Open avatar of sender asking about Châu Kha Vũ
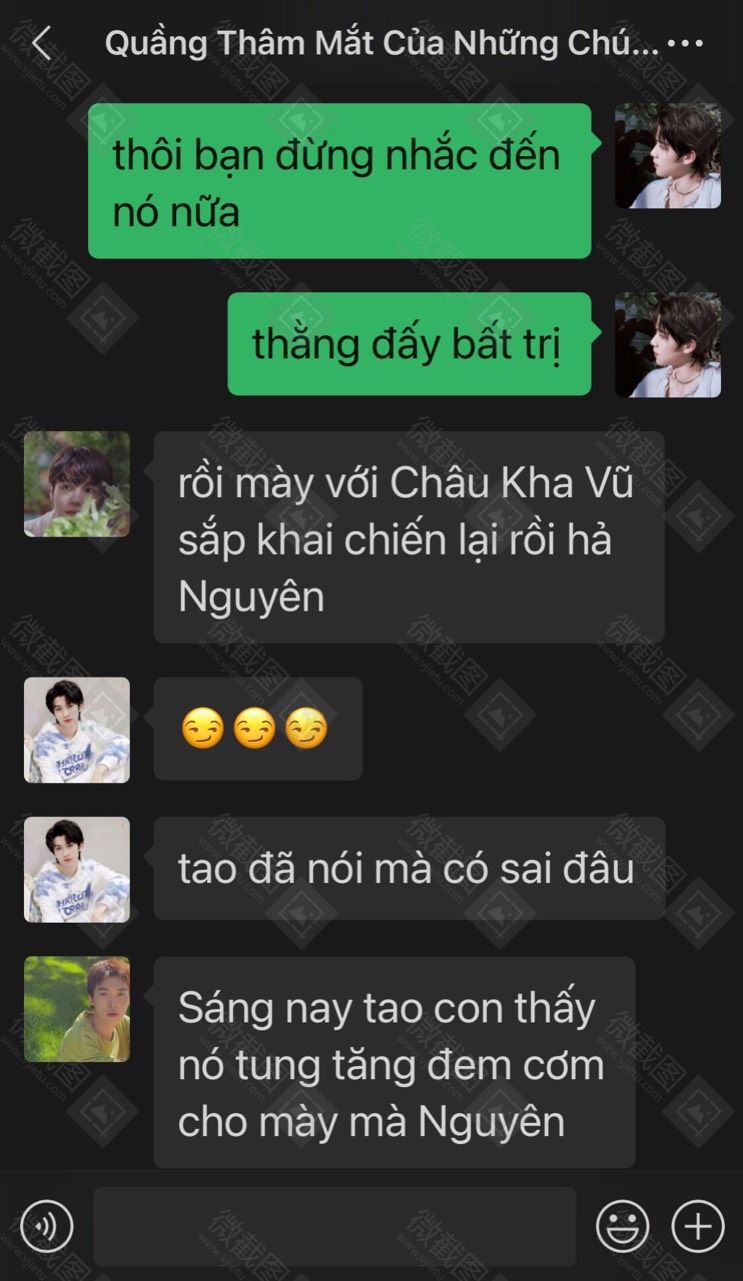Image resolution: width=743 pixels, height=1281 pixels. click(77, 484)
